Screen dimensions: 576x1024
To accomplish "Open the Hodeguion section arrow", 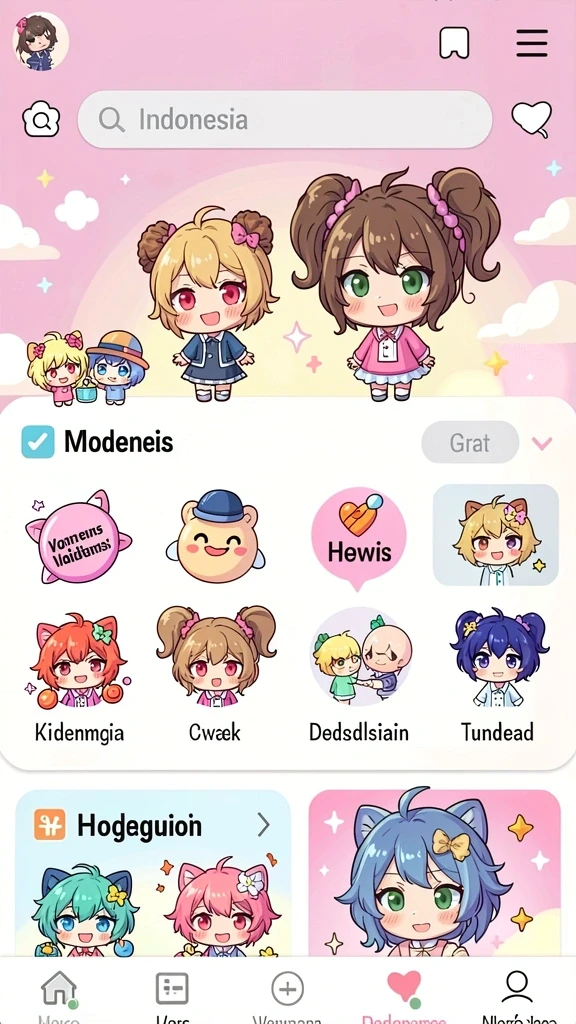I will point(263,825).
